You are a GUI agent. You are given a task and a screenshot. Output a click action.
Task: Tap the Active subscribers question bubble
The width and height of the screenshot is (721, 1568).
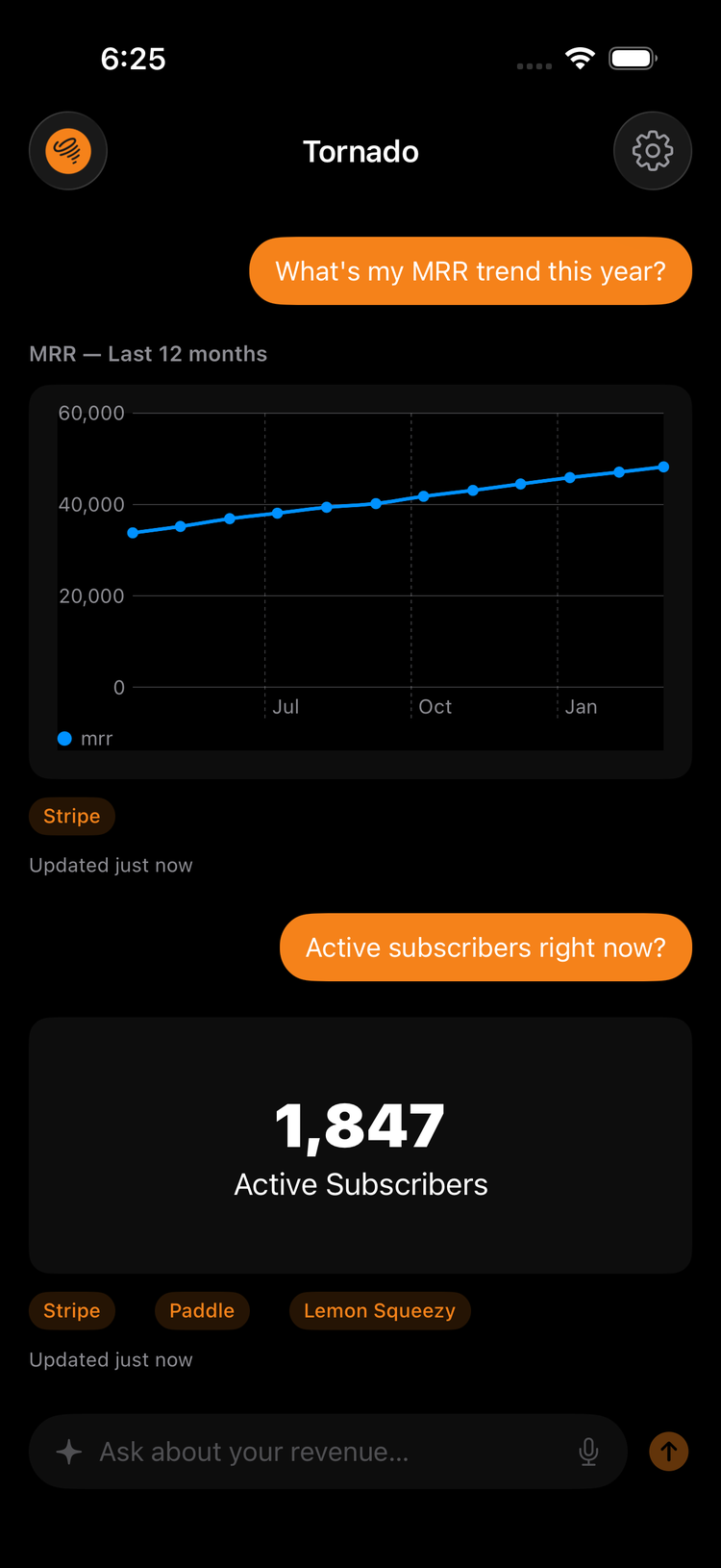point(485,947)
